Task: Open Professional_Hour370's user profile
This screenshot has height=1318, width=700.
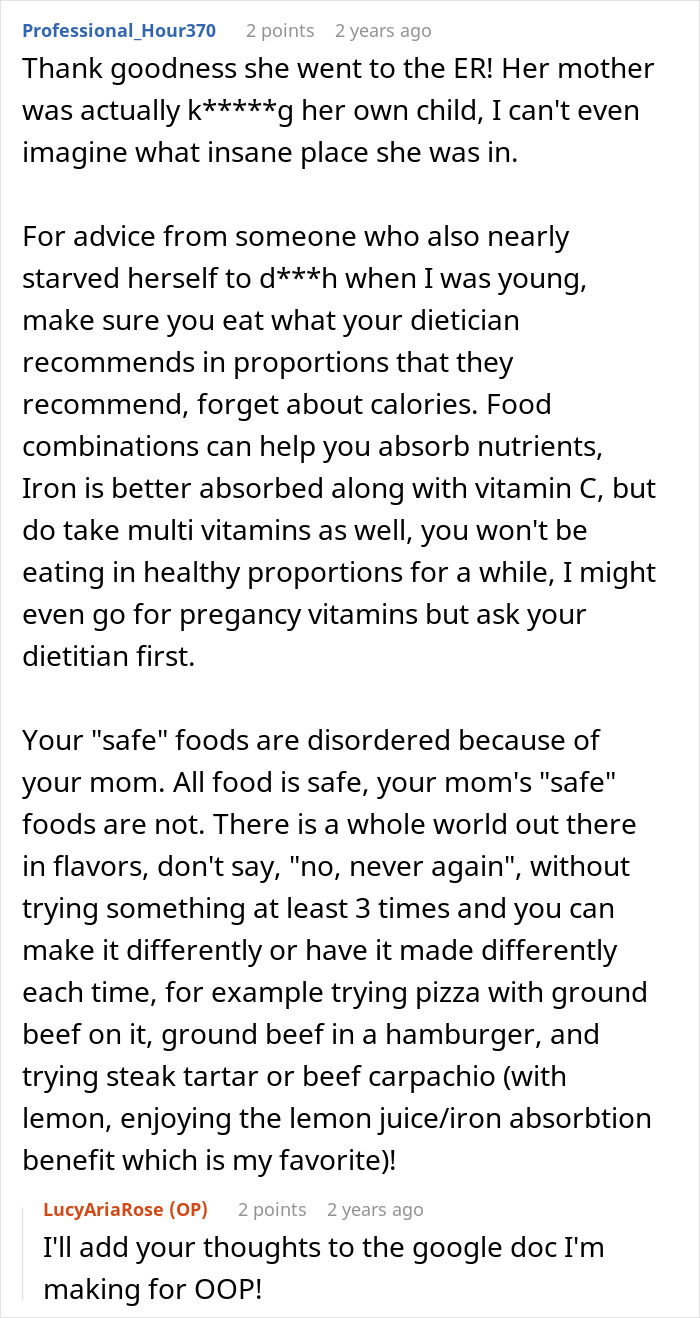Action: pos(119,30)
